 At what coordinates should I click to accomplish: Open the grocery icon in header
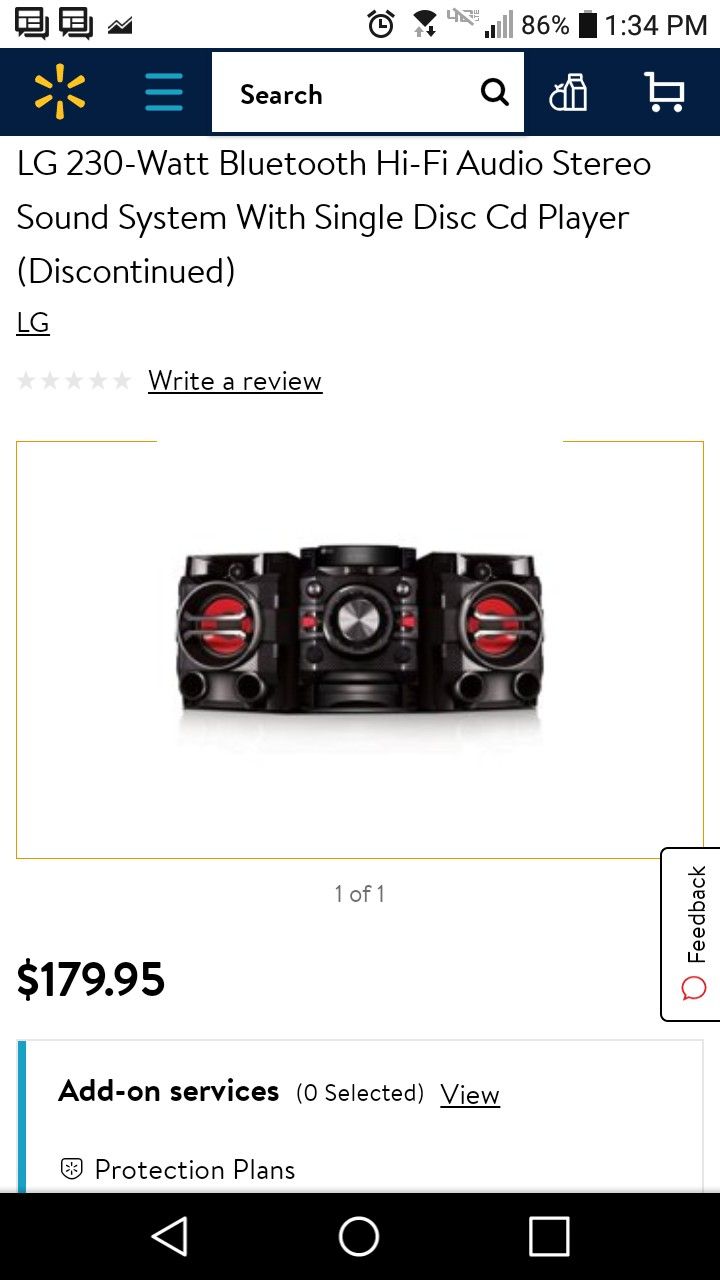point(569,93)
